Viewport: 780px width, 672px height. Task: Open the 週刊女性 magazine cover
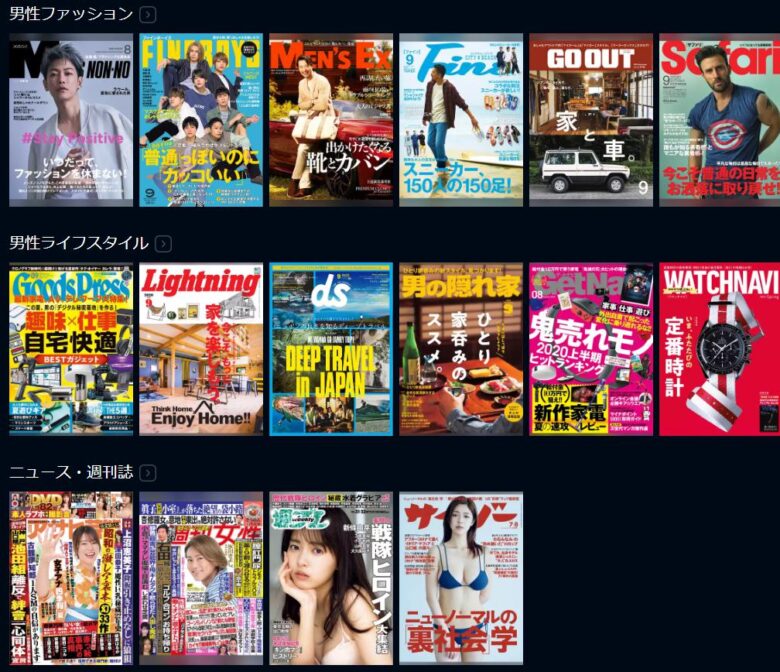tap(201, 578)
